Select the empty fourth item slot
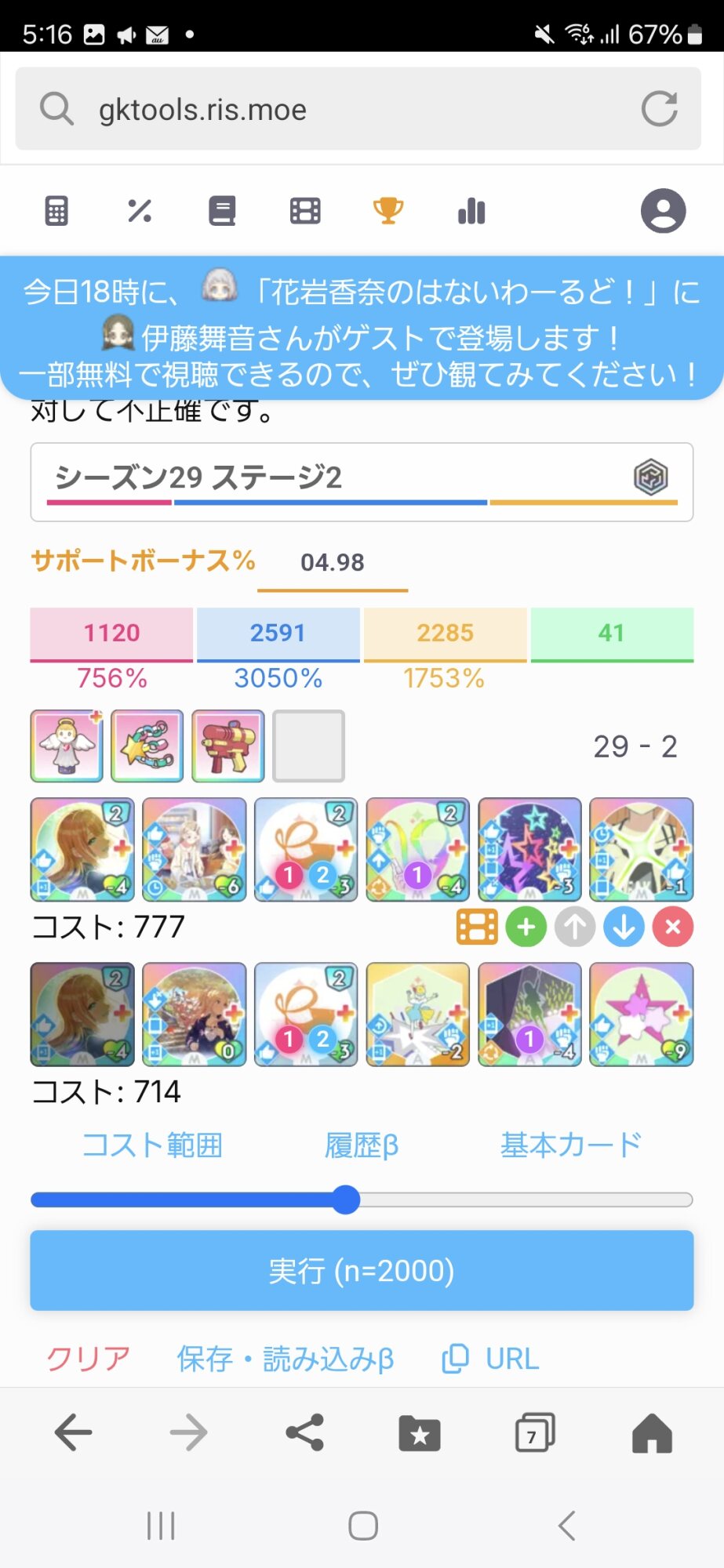 pyautogui.click(x=308, y=746)
